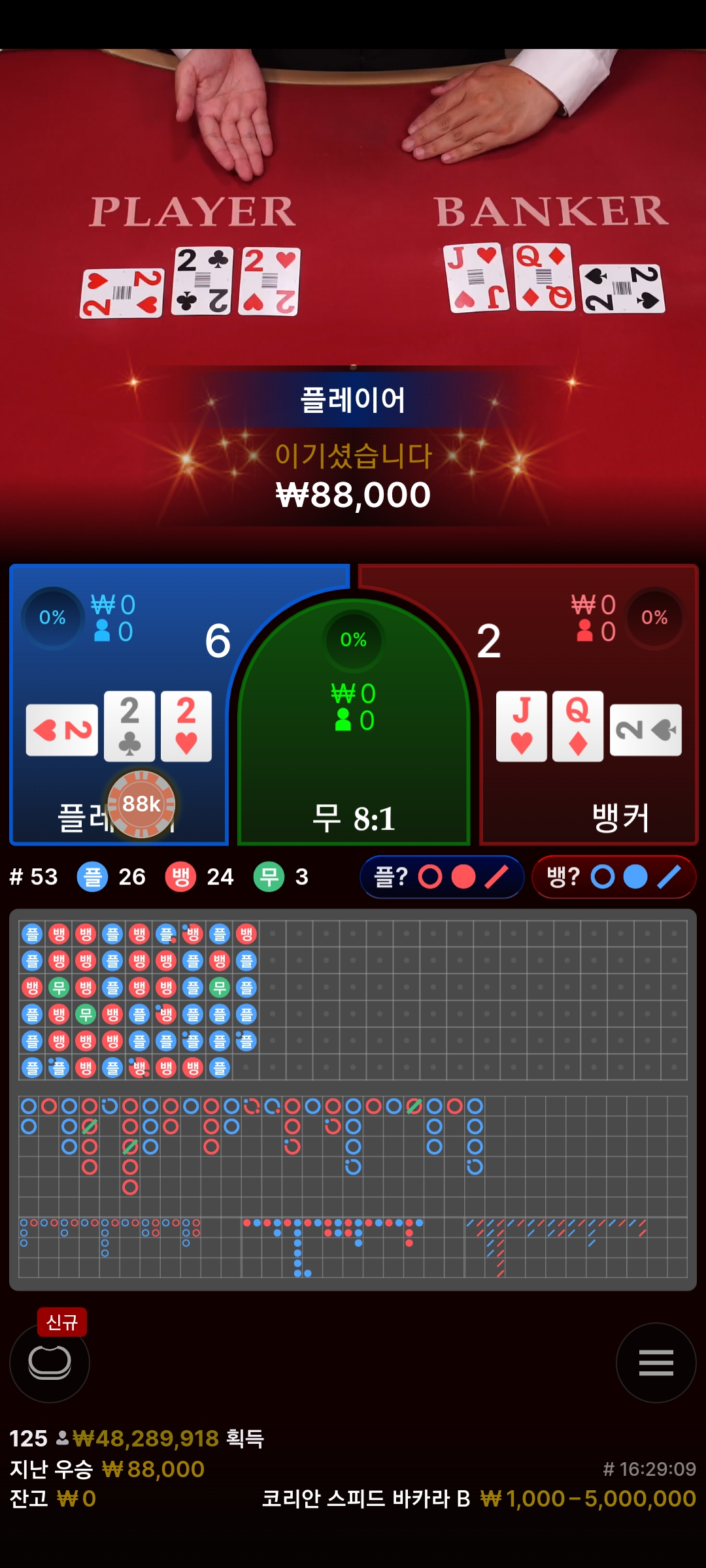The width and height of the screenshot is (706, 1568).
Task: Tap the 뱅? banker prediction button
Action: point(614,877)
